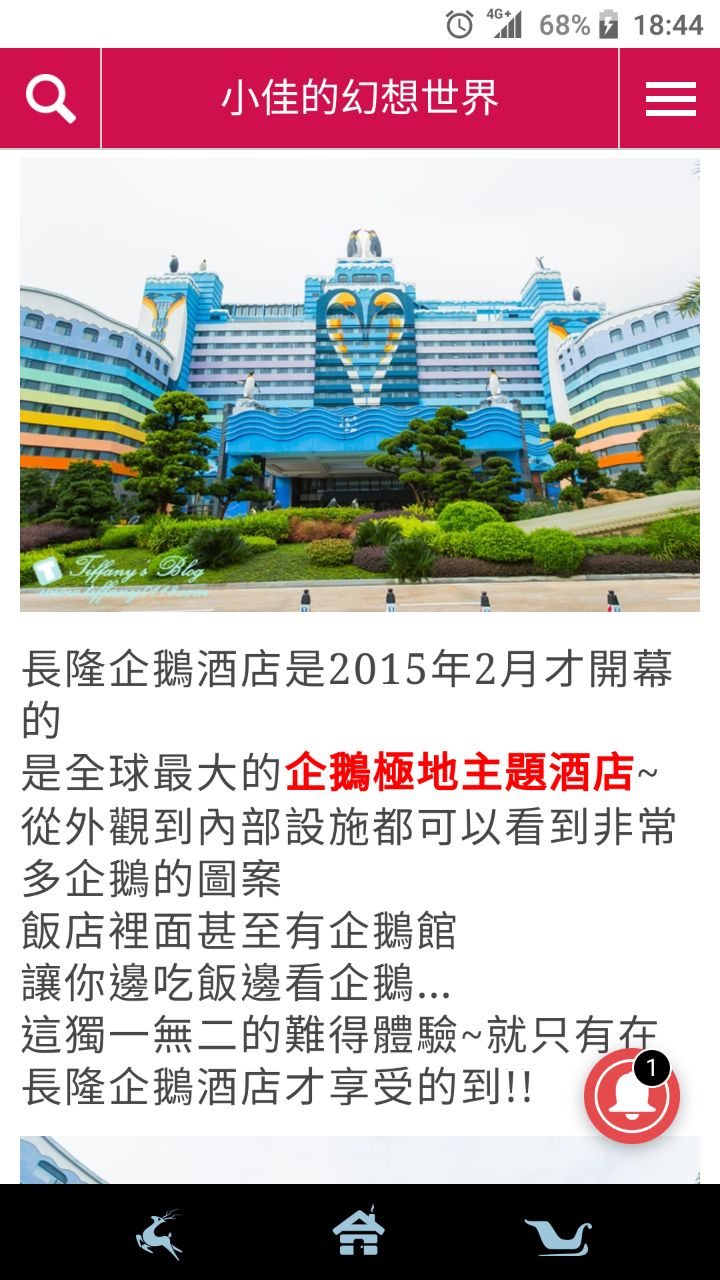Tap the reindeer icon in bottom bar
This screenshot has height=1280, width=720.
tap(159, 1234)
